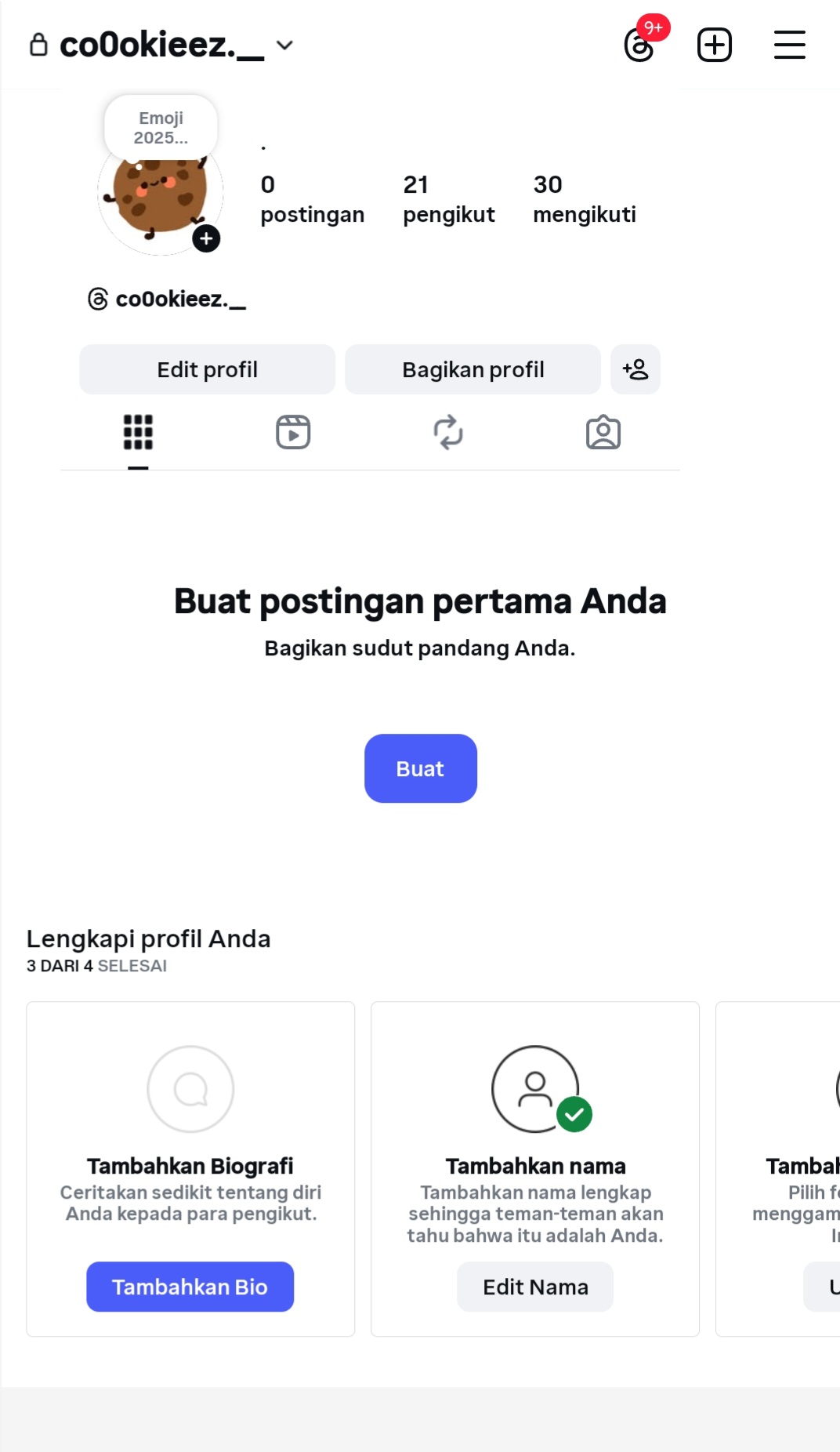Tap the Emoji 2025 note bubble
Image resolution: width=840 pixels, height=1452 pixels.
point(161,128)
